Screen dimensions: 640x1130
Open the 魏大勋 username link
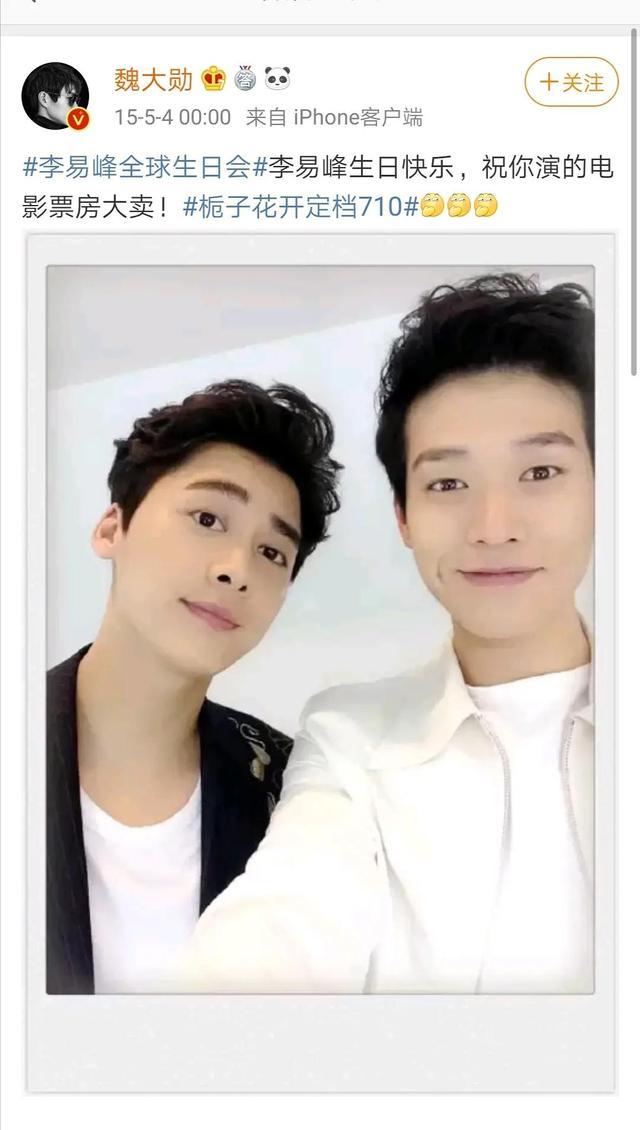[154, 79]
